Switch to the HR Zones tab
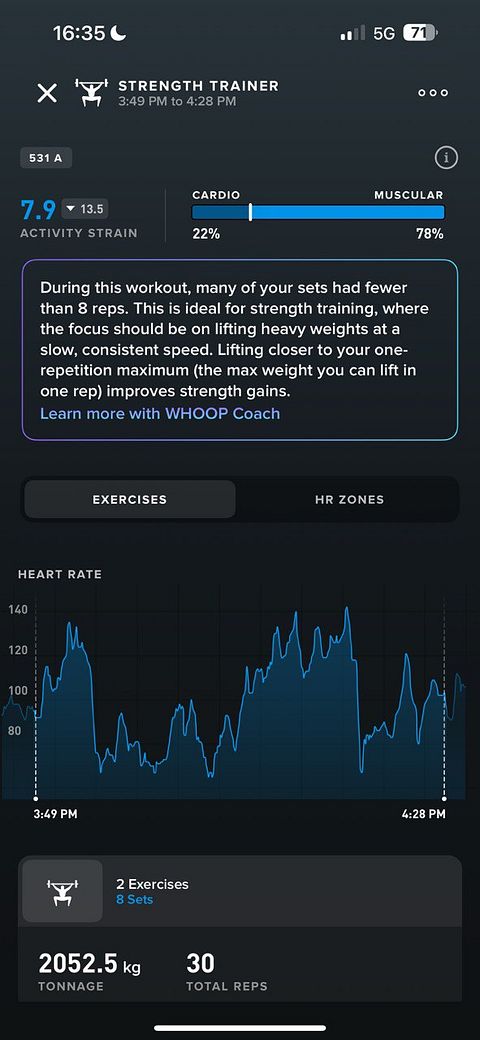The height and width of the screenshot is (1040, 480). pyautogui.click(x=349, y=499)
